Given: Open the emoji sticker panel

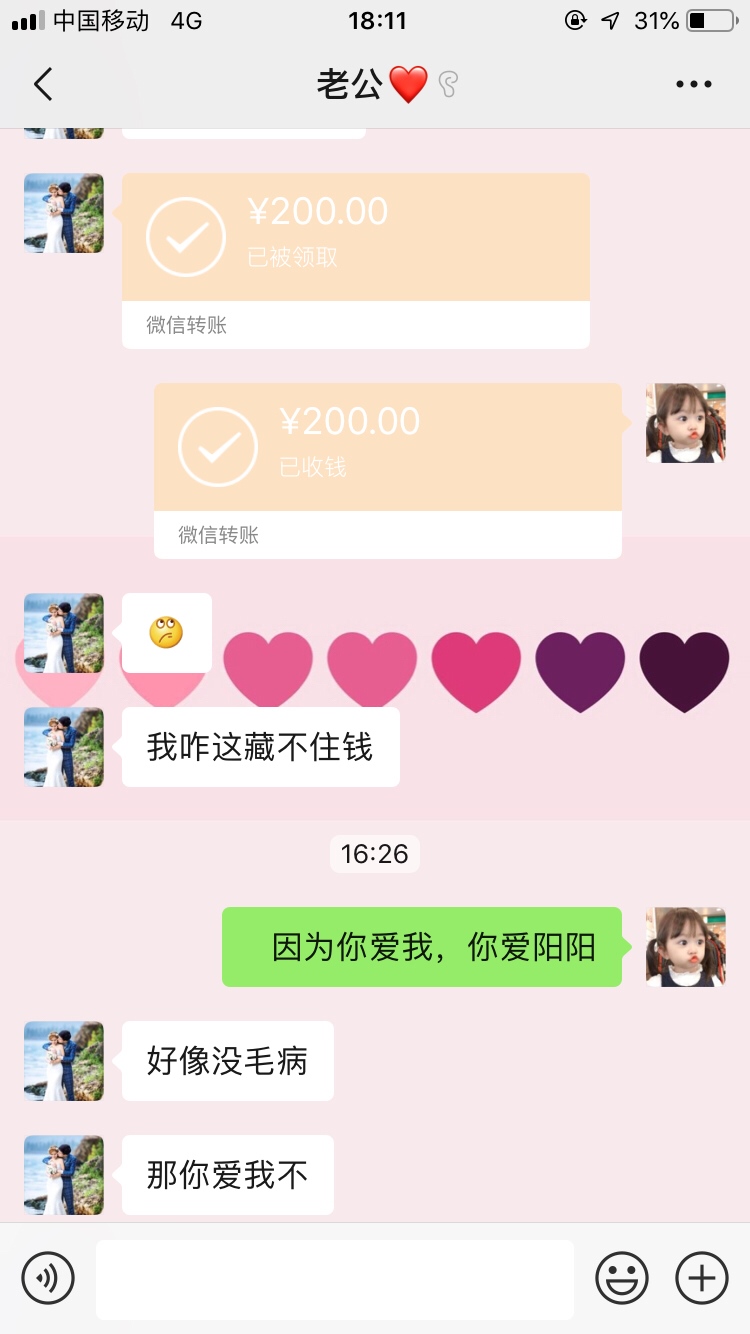Looking at the screenshot, I should 622,1278.
